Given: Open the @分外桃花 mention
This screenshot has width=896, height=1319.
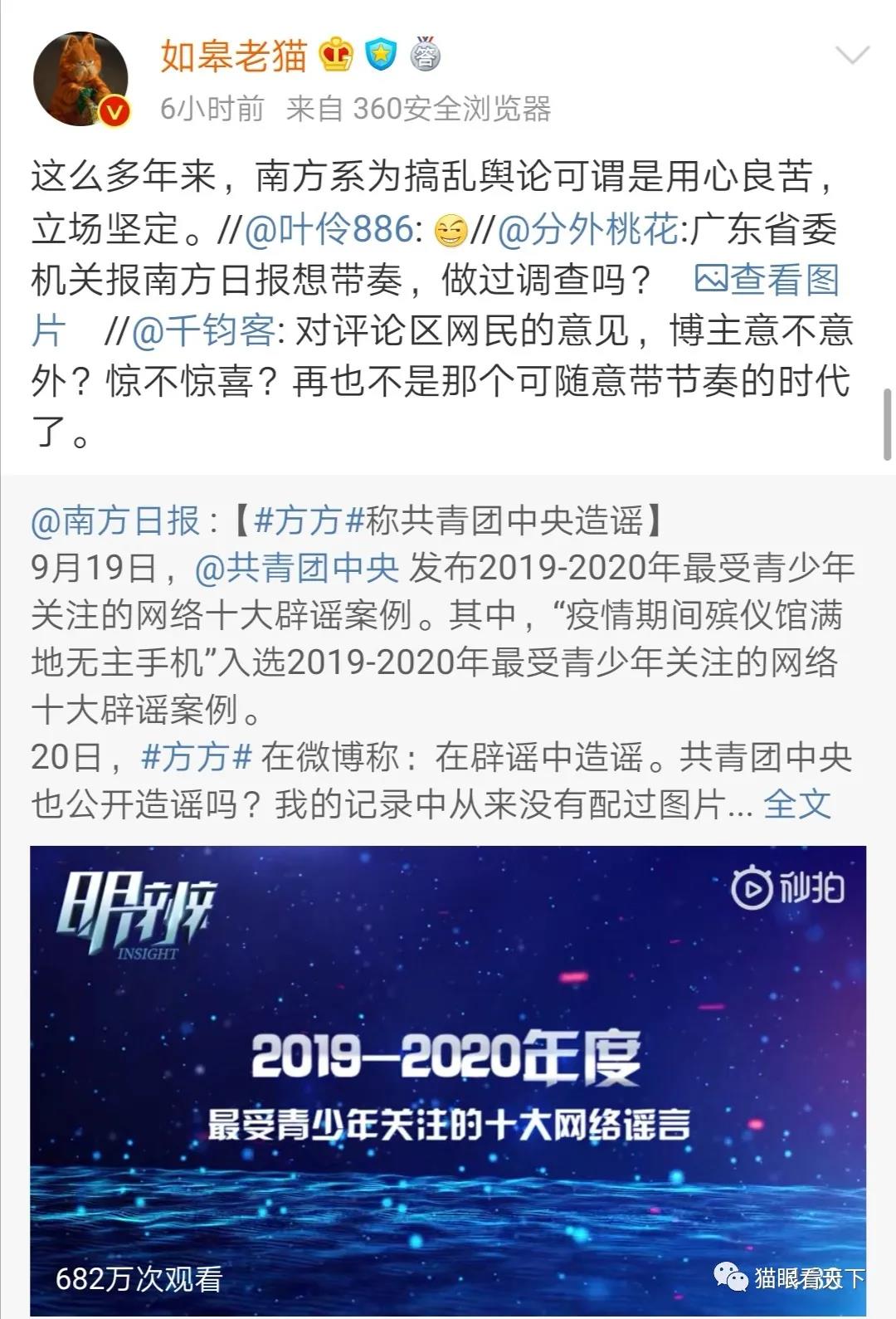Looking at the screenshot, I should pos(587,230).
